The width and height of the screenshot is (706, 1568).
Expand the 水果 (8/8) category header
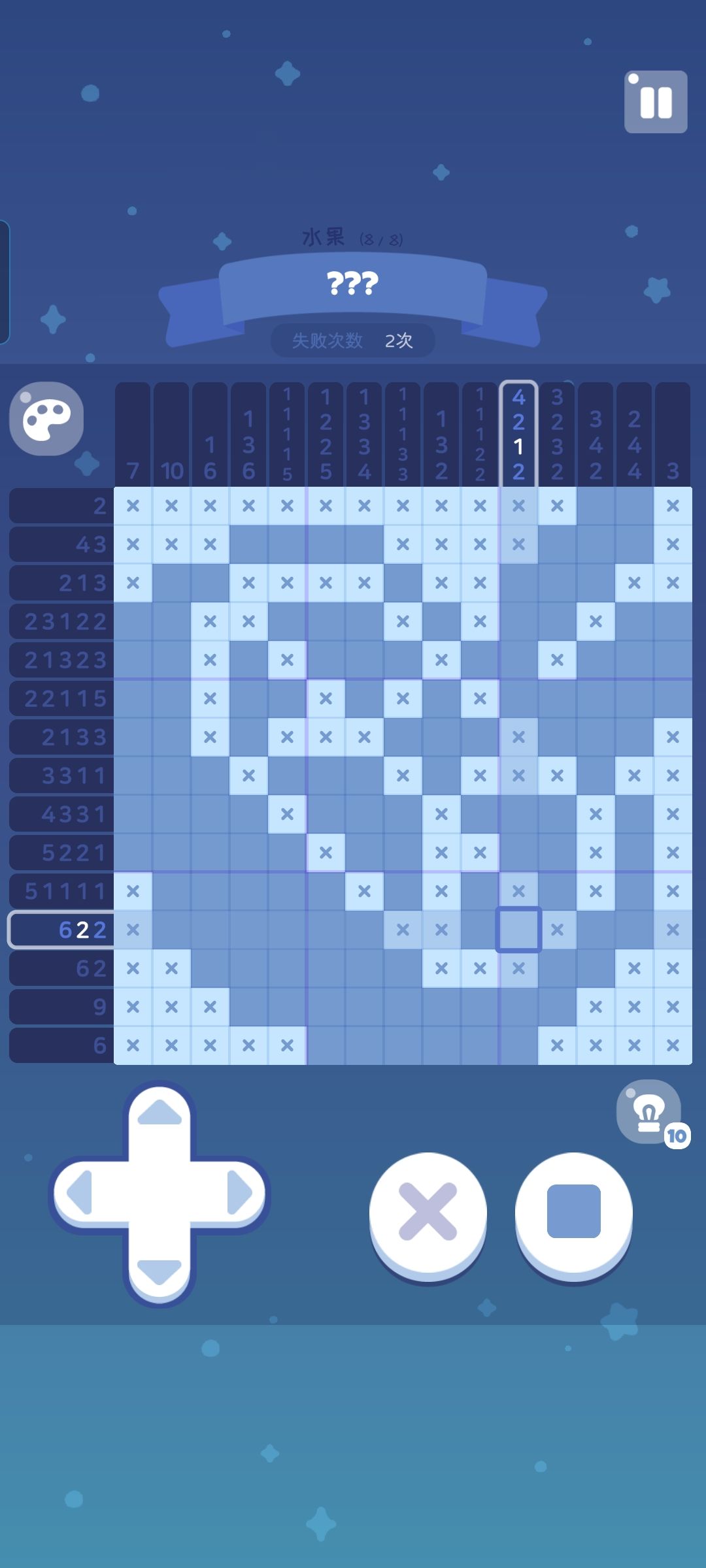tap(352, 239)
